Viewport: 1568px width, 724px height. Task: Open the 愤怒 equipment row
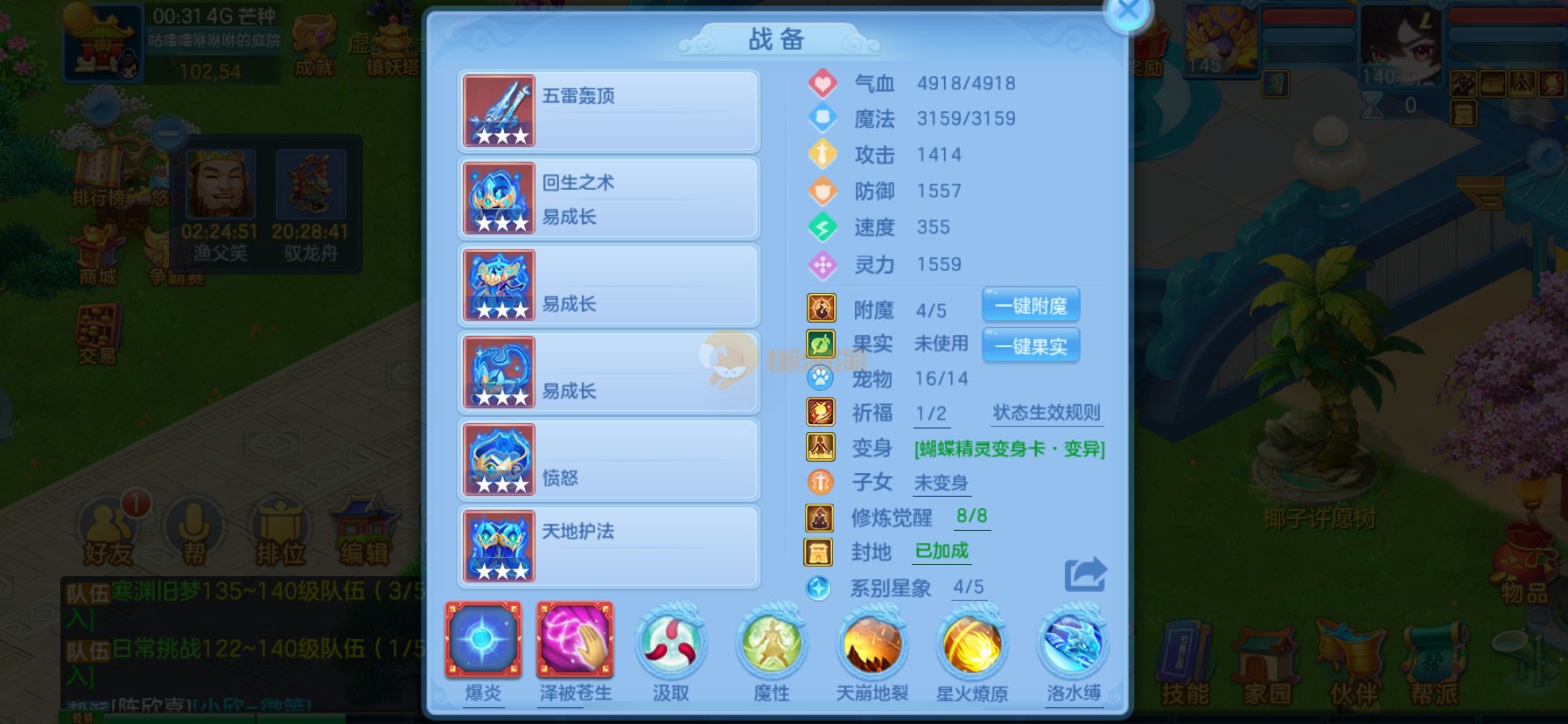point(608,460)
